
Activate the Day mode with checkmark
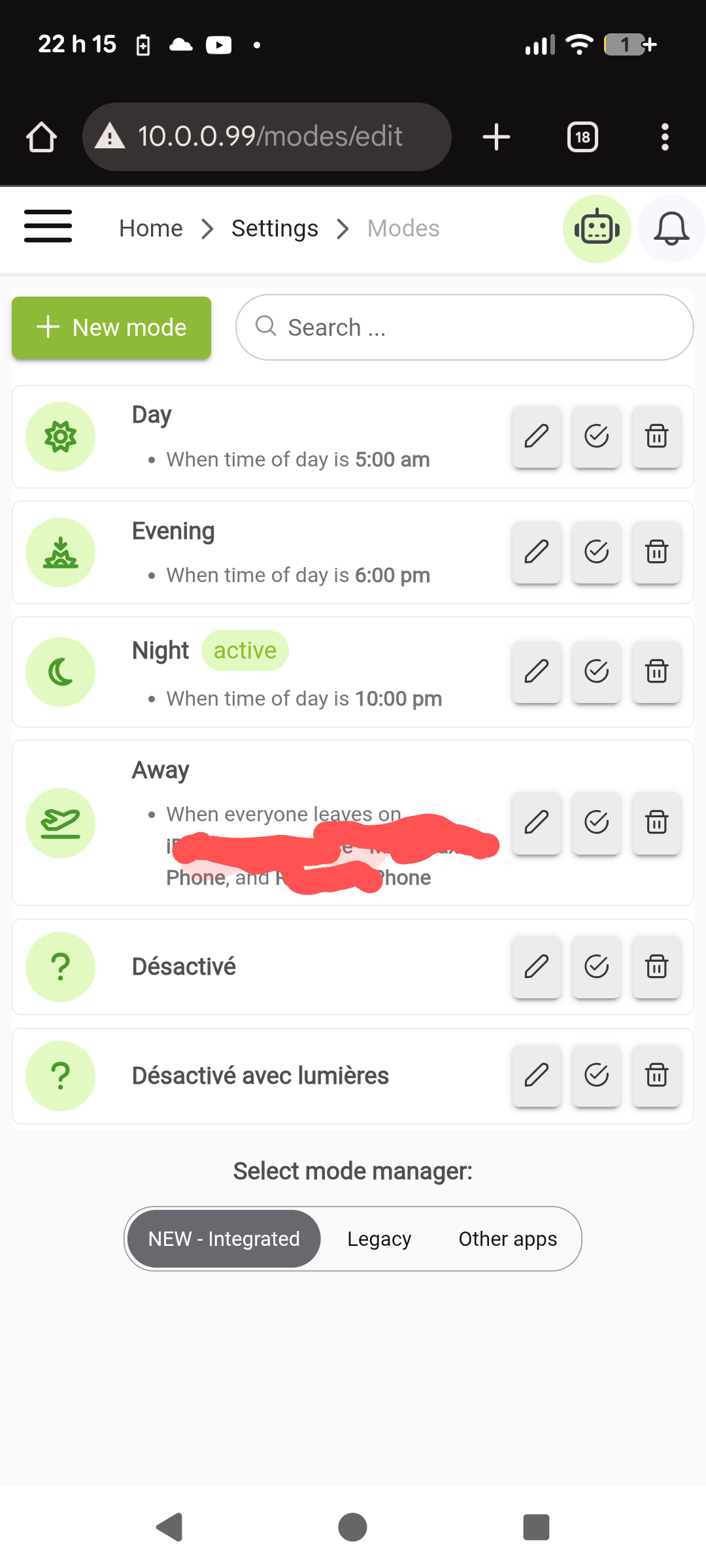click(596, 436)
